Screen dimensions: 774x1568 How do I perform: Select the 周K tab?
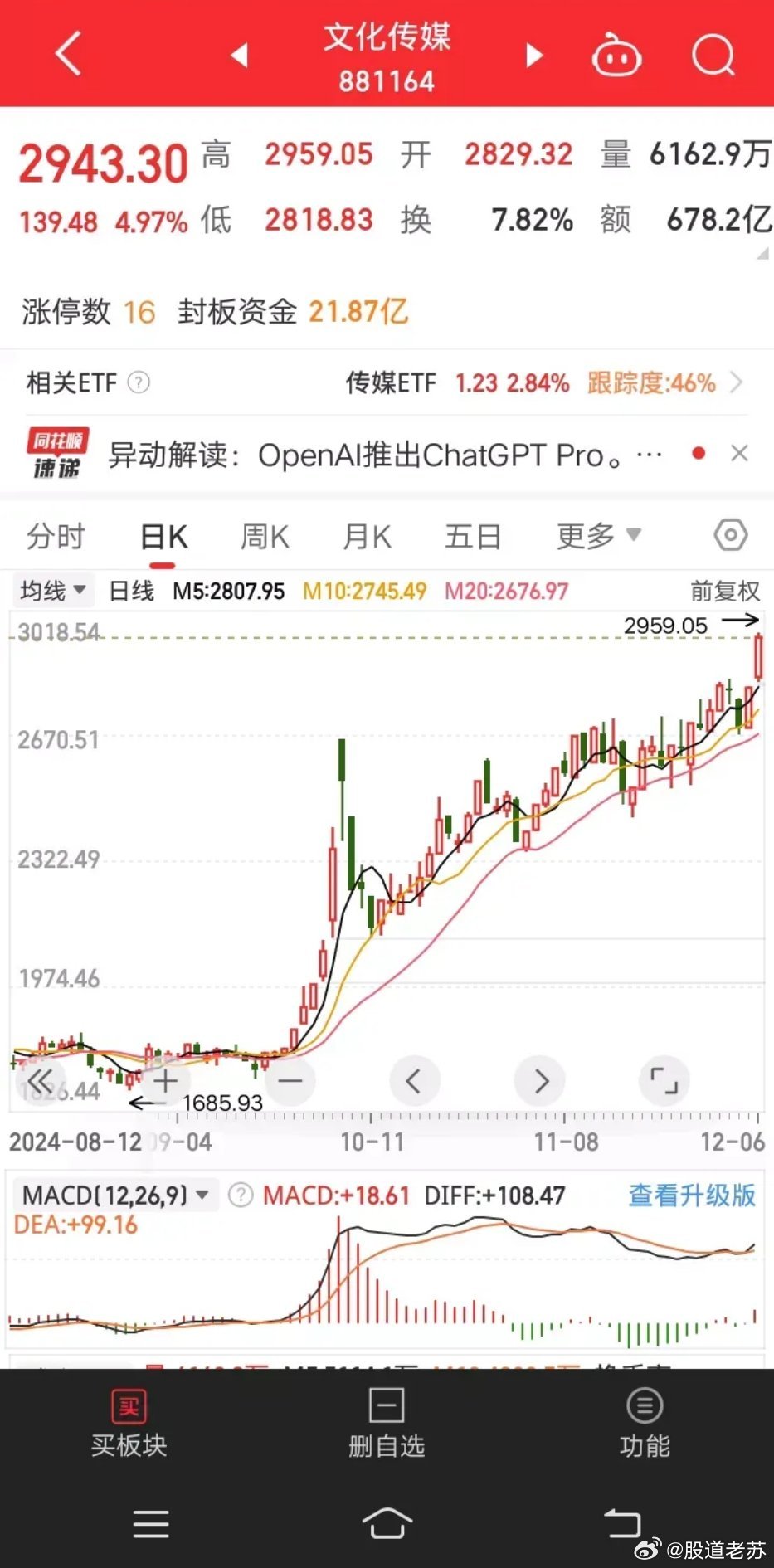click(x=265, y=536)
